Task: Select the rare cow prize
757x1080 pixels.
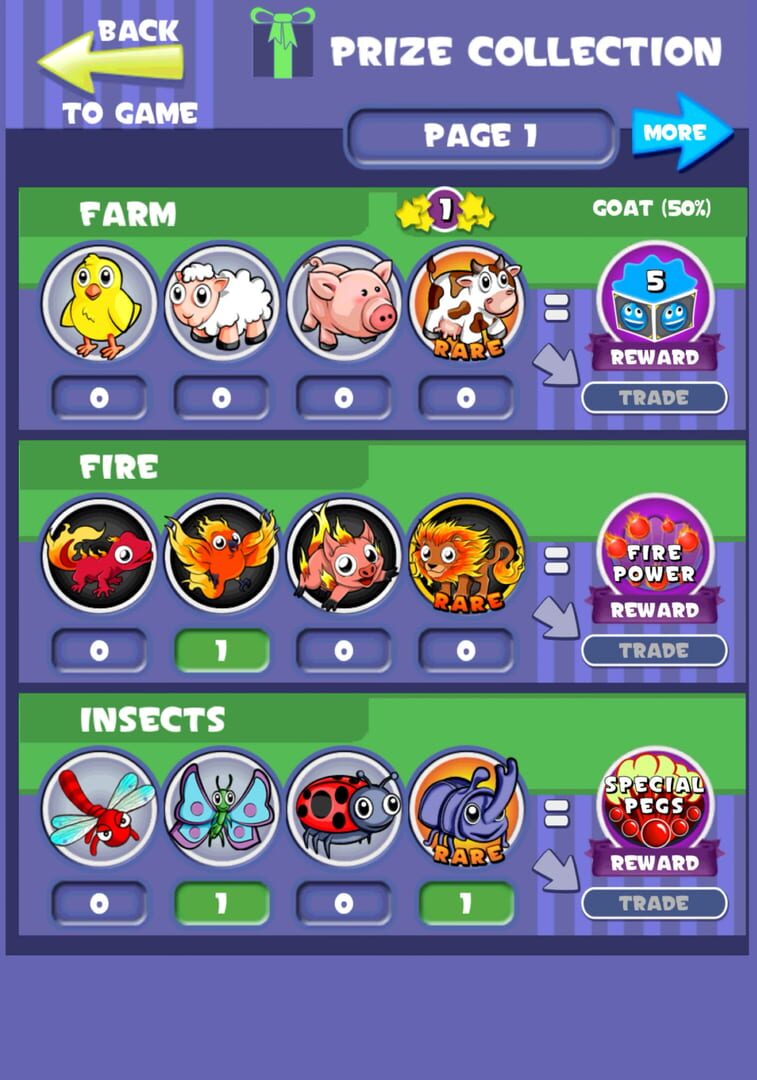Action: point(466,303)
